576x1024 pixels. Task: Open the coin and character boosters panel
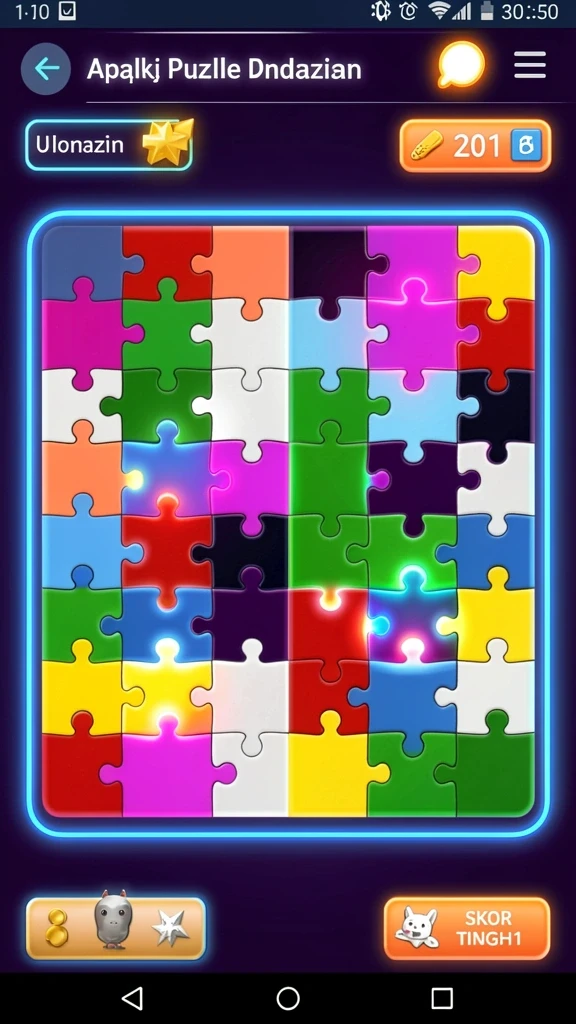pos(116,928)
